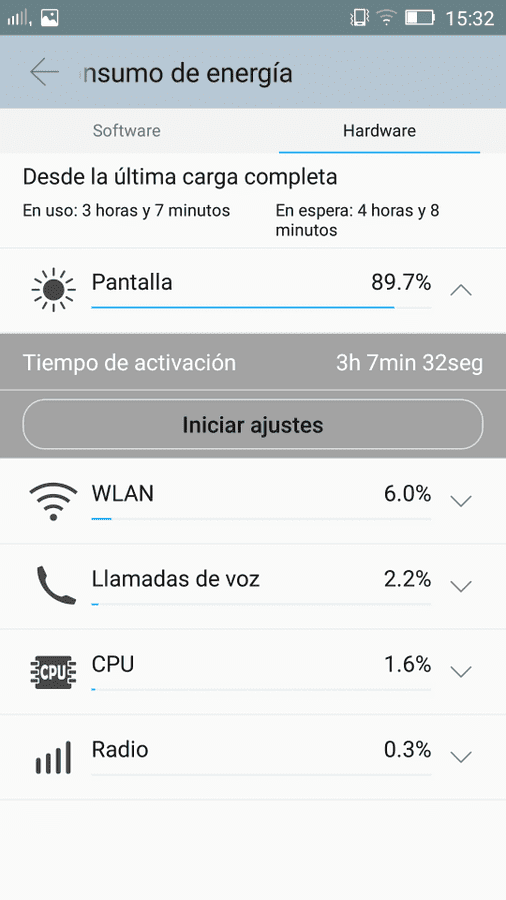Select the Hardware tab
The width and height of the screenshot is (506, 900).
(379, 130)
